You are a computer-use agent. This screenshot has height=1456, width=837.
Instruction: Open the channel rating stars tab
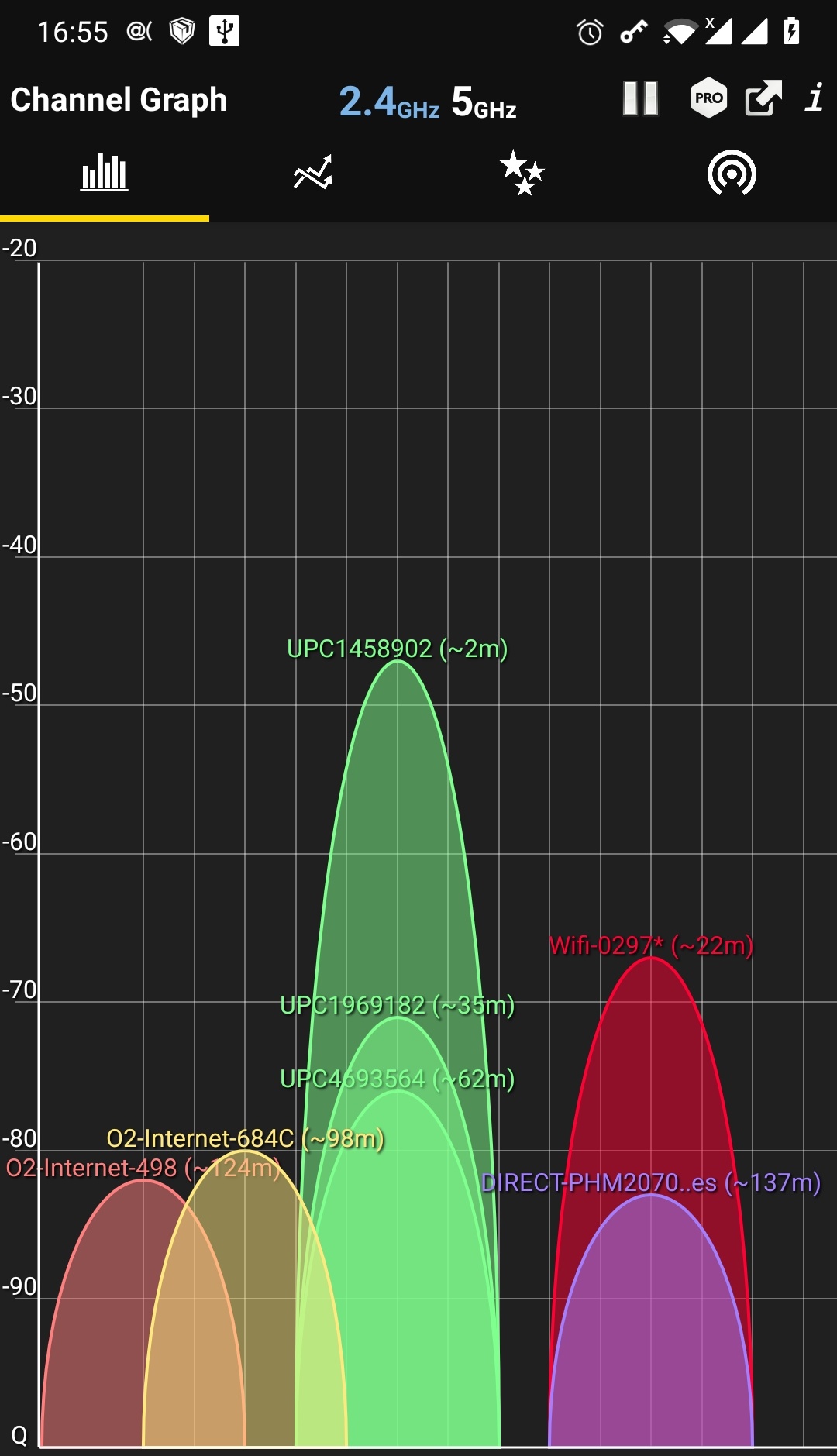click(522, 173)
